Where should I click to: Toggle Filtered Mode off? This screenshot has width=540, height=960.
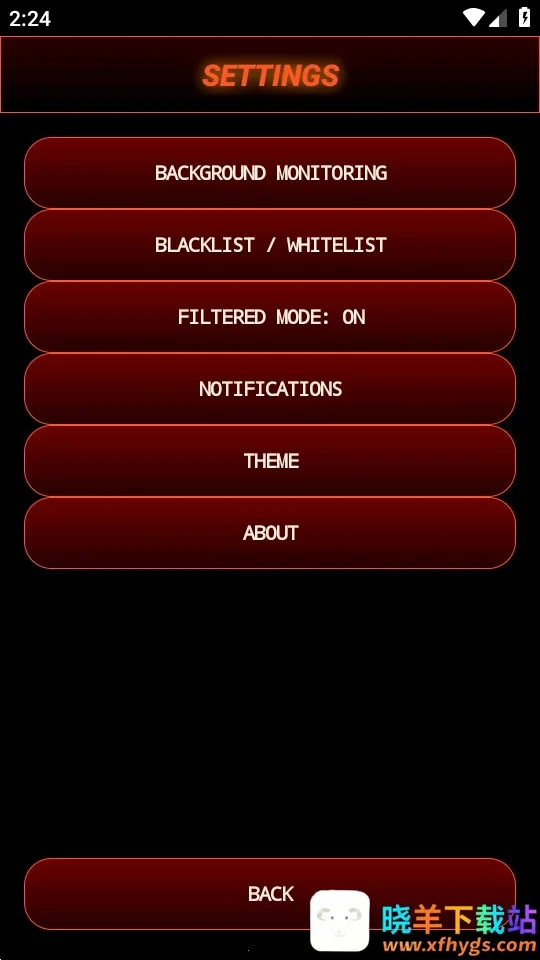coord(270,317)
